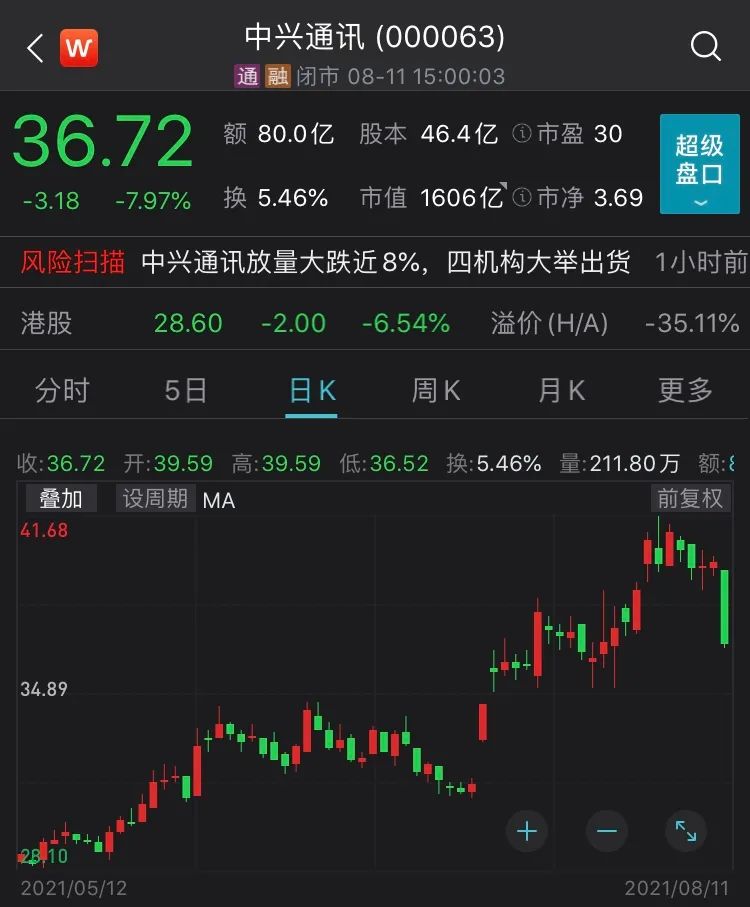Zoom out the K-line chart
The width and height of the screenshot is (750, 907).
pos(607,830)
